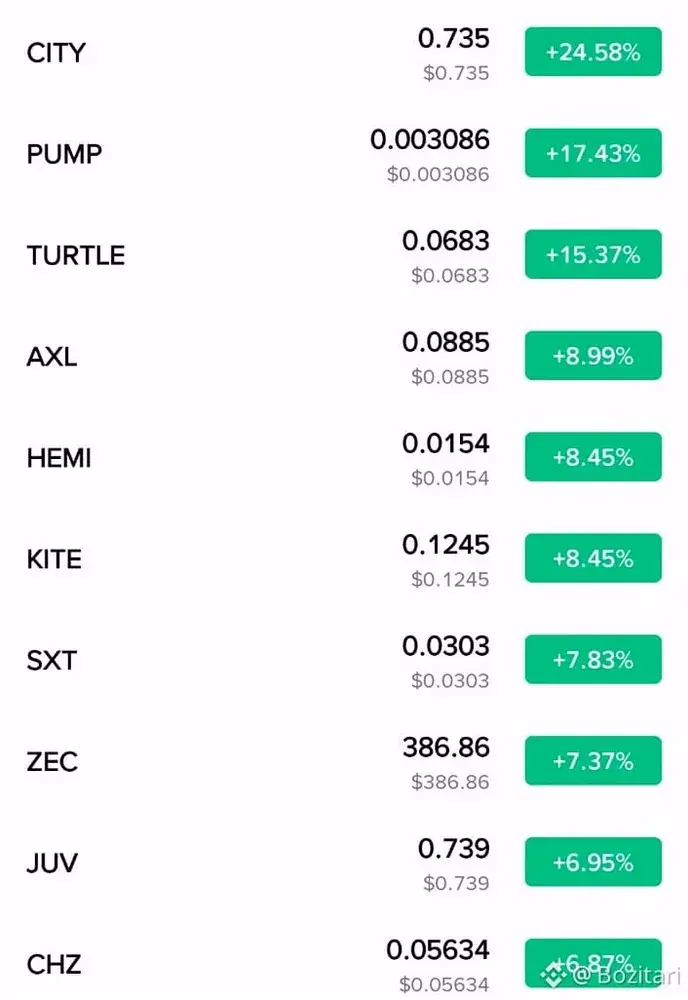688x1000 pixels.
Task: Open the SXT listing
Action: 51,660
